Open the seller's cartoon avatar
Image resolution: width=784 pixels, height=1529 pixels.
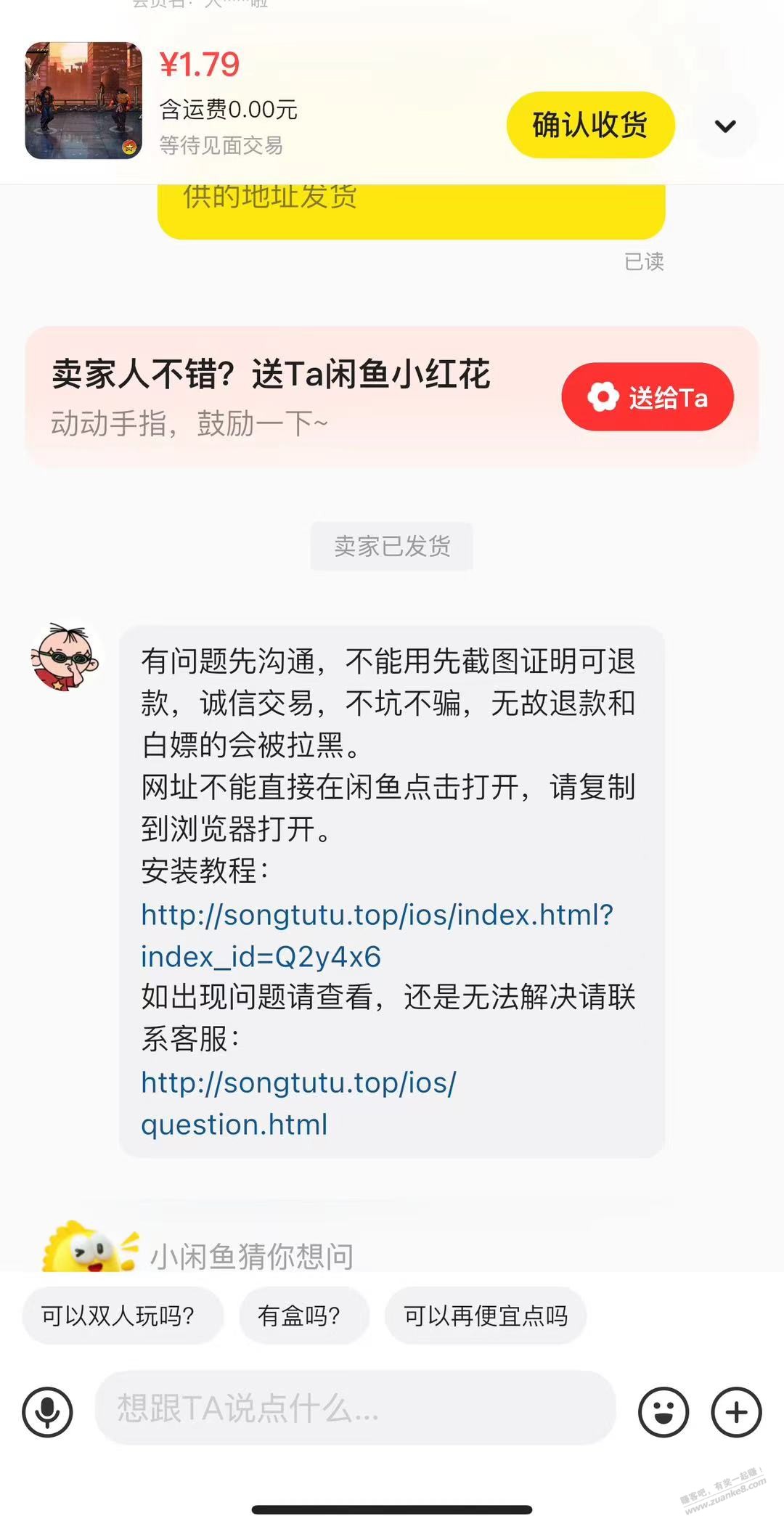click(64, 657)
